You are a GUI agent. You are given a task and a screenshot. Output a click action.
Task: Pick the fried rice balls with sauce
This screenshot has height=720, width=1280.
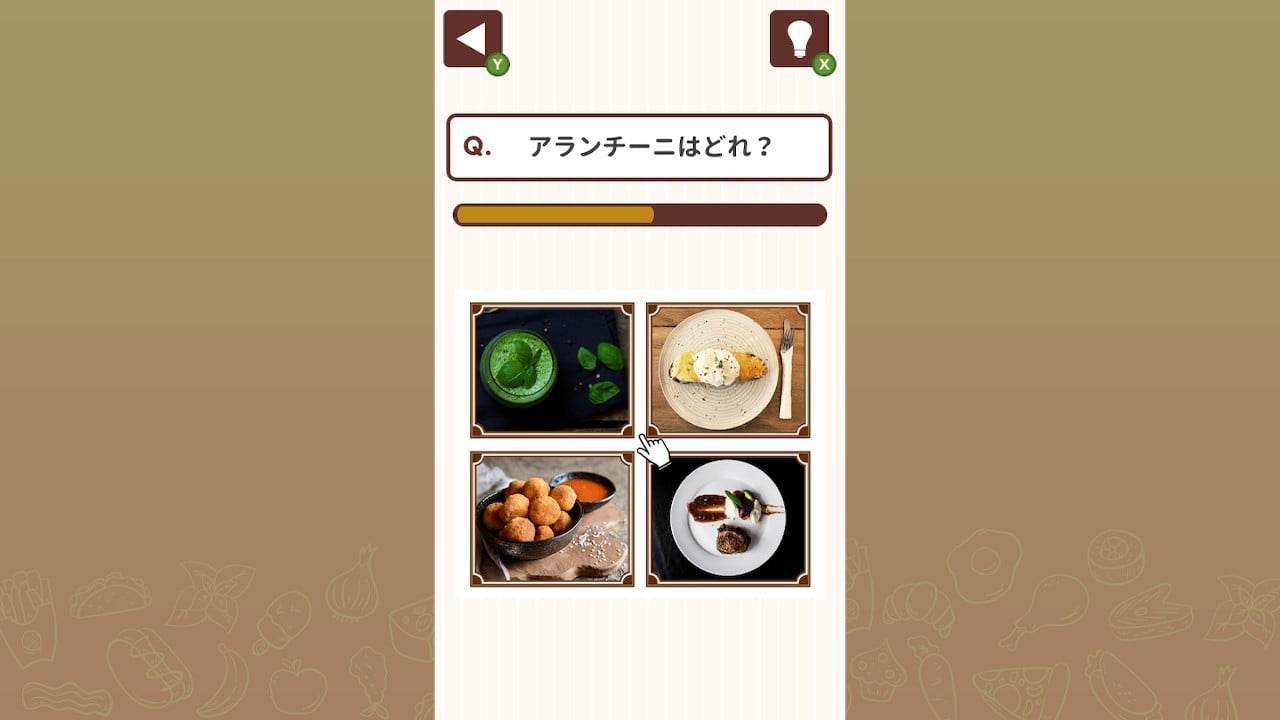(x=552, y=519)
